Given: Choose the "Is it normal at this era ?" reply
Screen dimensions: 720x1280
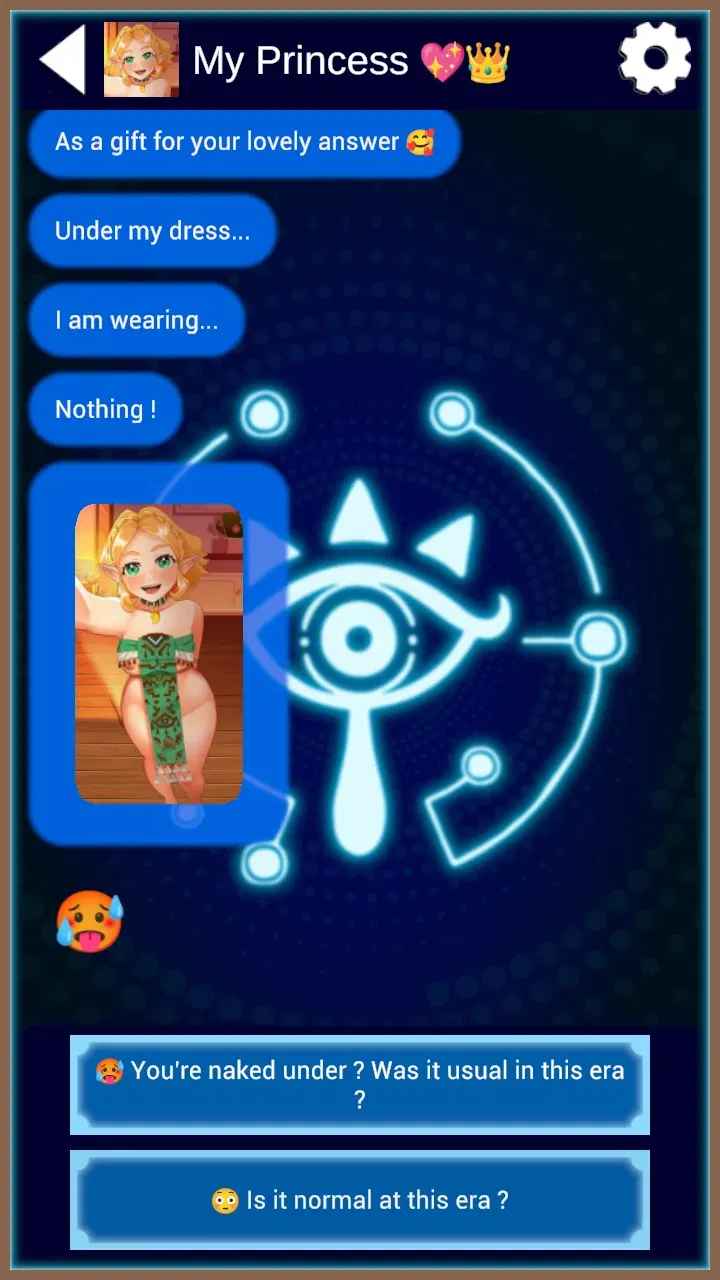Looking at the screenshot, I should point(360,1200).
